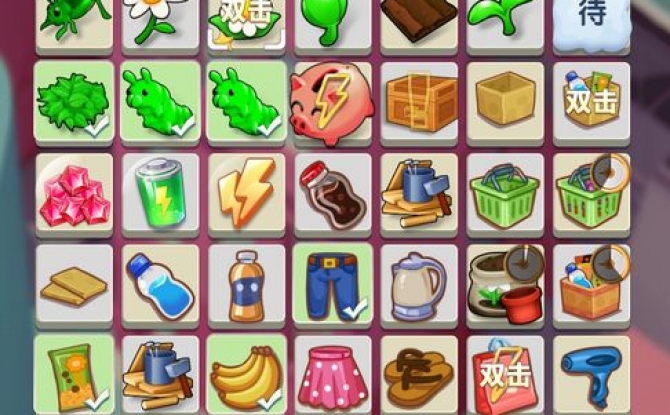
Task: Select the checked green bush tile
Action: [73, 101]
